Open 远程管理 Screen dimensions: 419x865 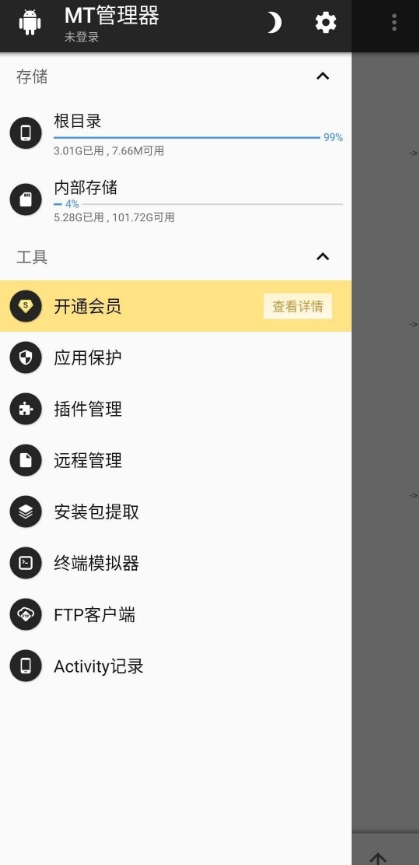coord(176,460)
